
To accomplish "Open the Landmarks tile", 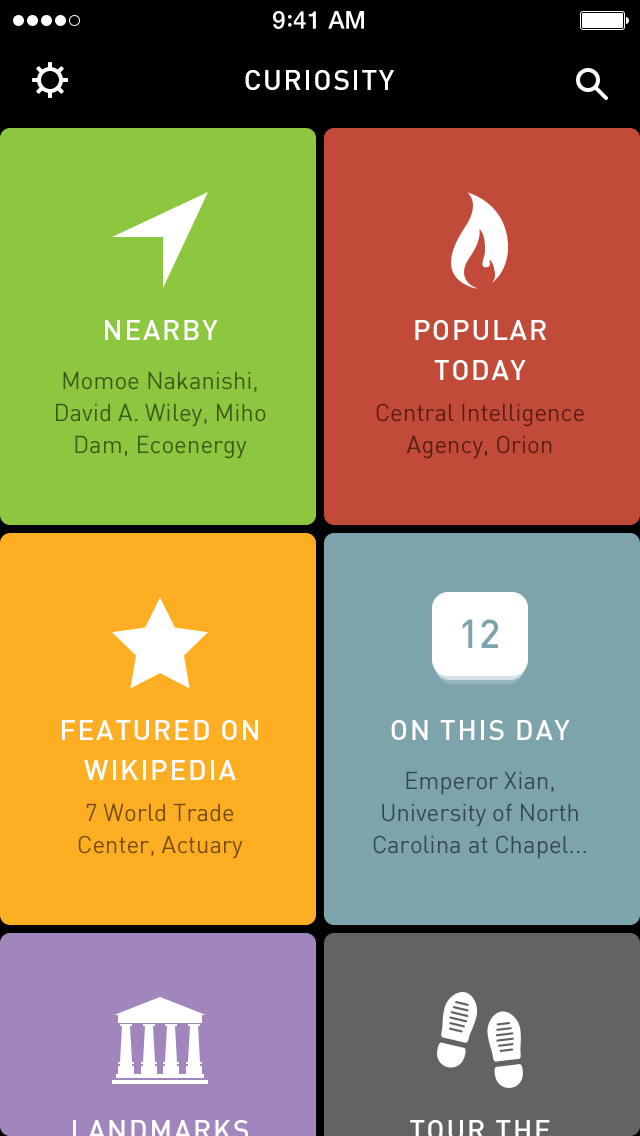I will pos(158,1035).
